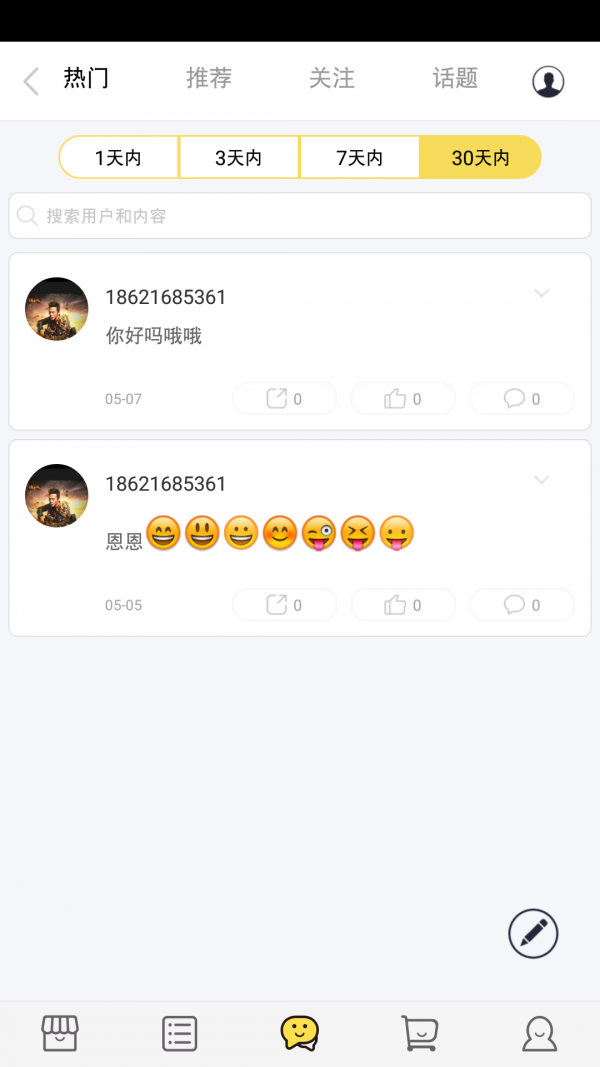Expand the chevron on the 恩恩 post
Screen dimensions: 600x1067
pyautogui.click(x=541, y=480)
